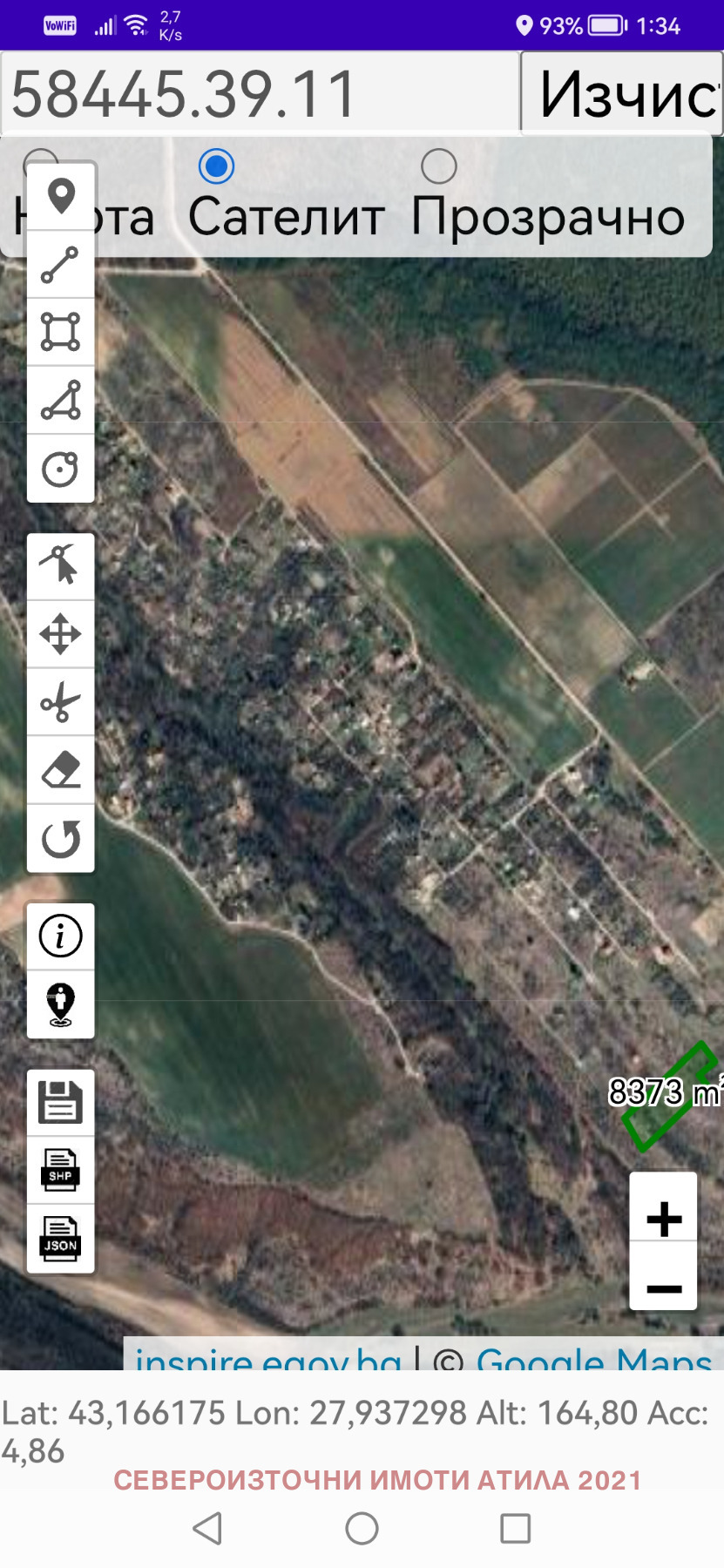The height and width of the screenshot is (1568, 724).
Task: Select the draw circle tool
Action: 61,469
